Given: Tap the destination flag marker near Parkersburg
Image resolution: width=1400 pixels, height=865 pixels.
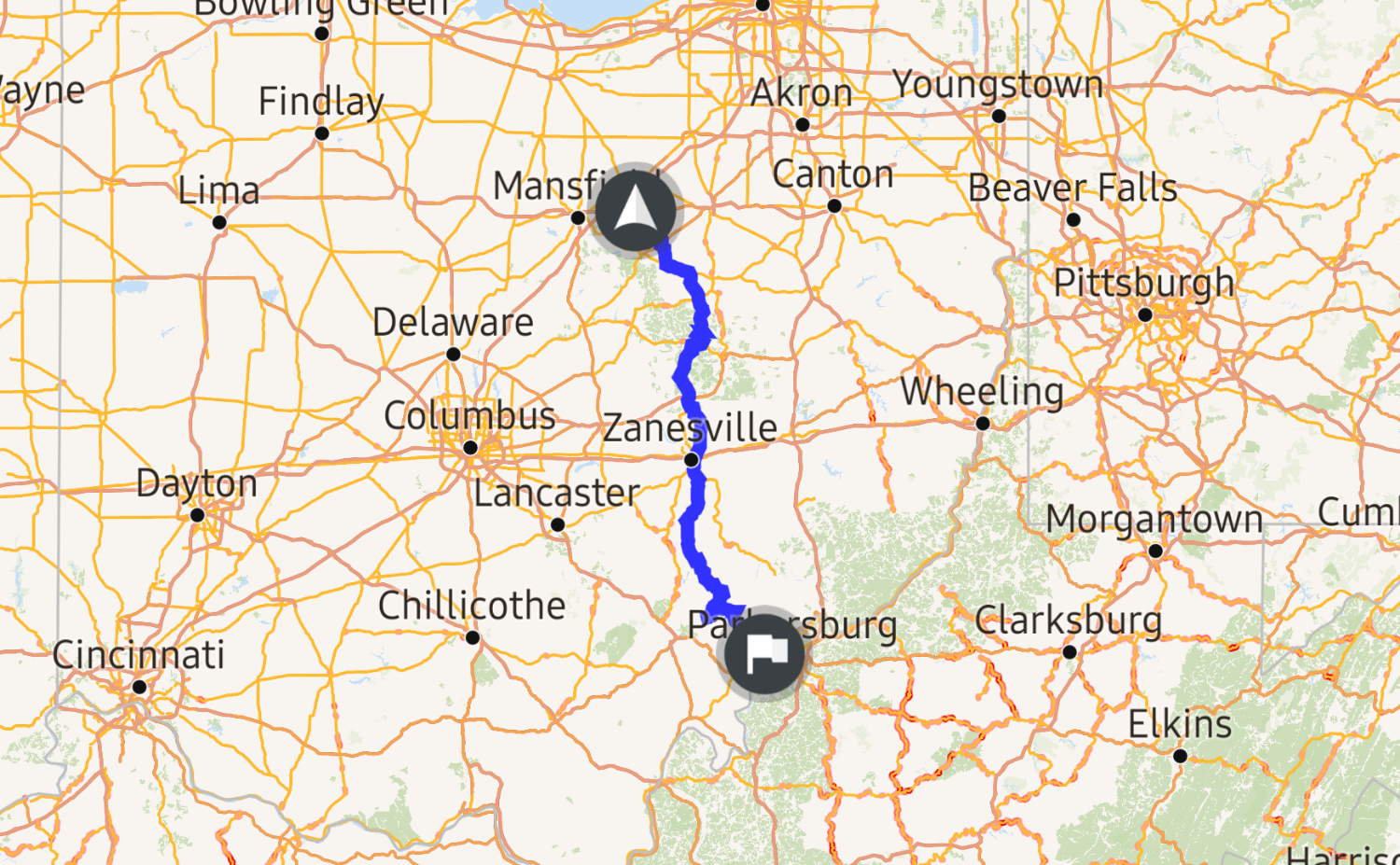Looking at the screenshot, I should tap(764, 654).
